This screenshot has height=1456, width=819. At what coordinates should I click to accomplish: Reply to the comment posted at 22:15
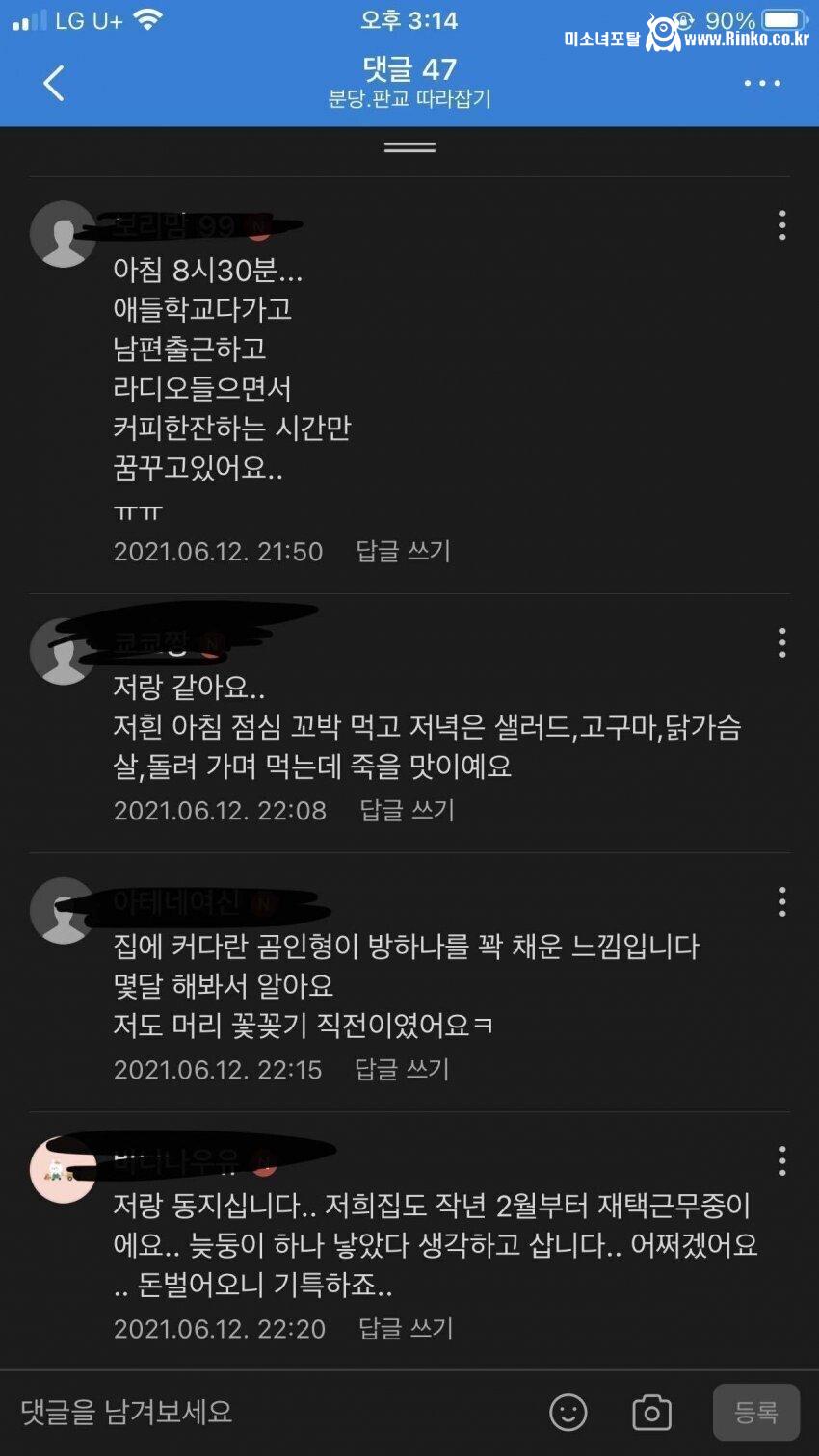coord(402,1069)
